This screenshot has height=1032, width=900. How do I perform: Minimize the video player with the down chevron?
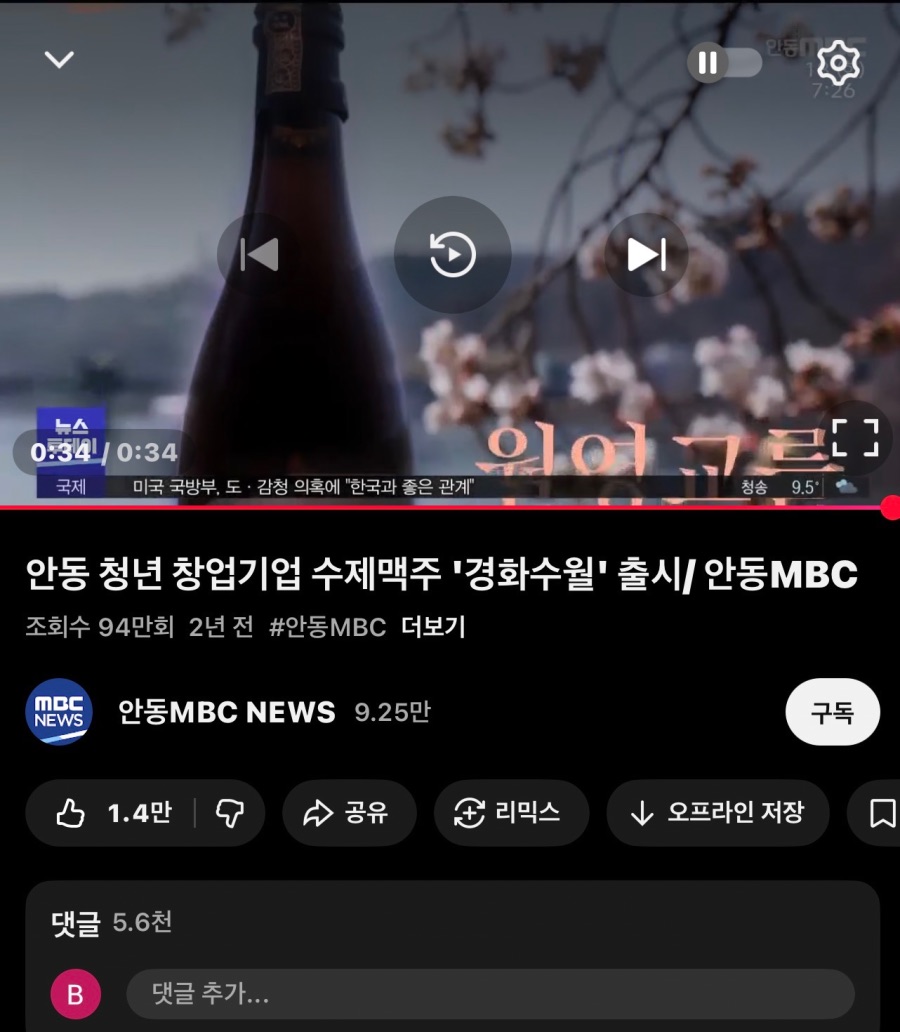[x=59, y=60]
